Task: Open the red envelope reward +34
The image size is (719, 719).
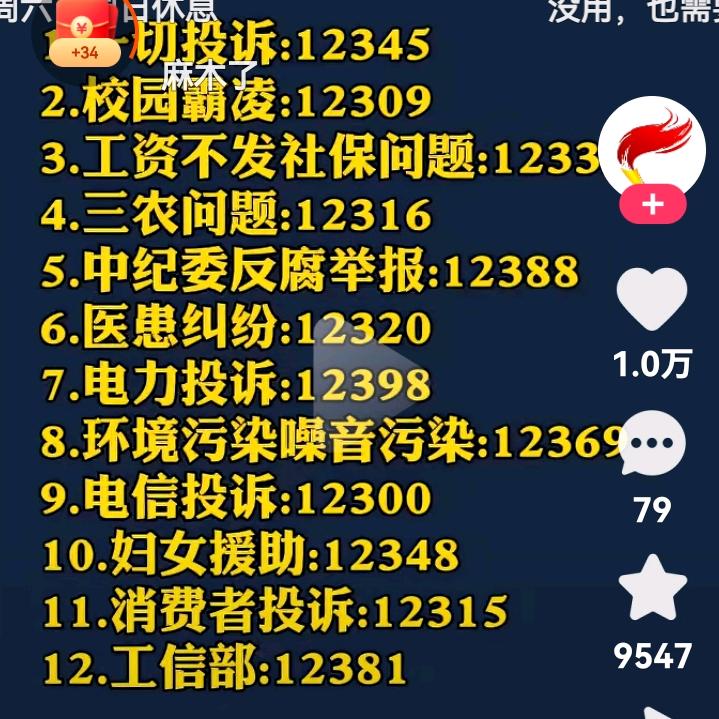Action: [85, 34]
